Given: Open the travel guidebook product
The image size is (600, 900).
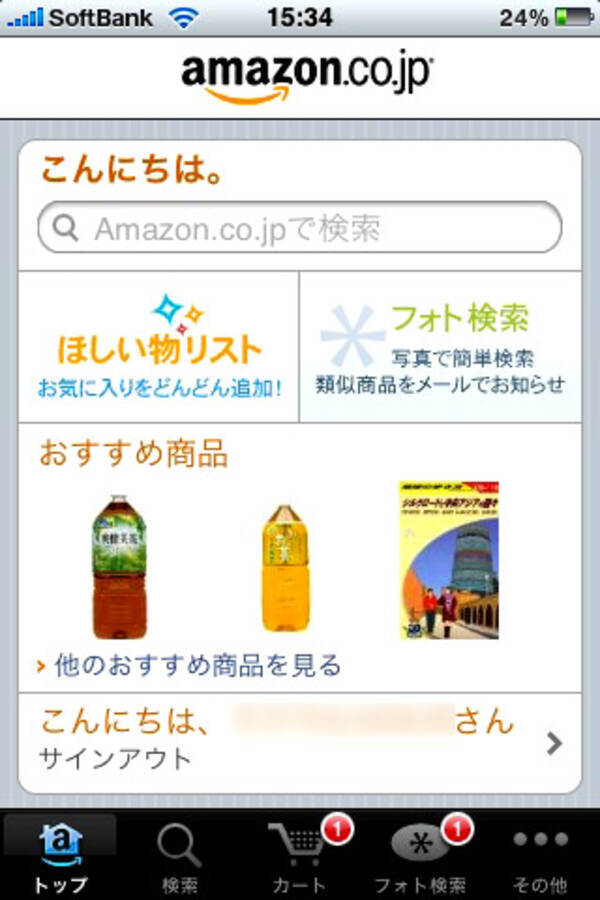Looking at the screenshot, I should (448, 561).
